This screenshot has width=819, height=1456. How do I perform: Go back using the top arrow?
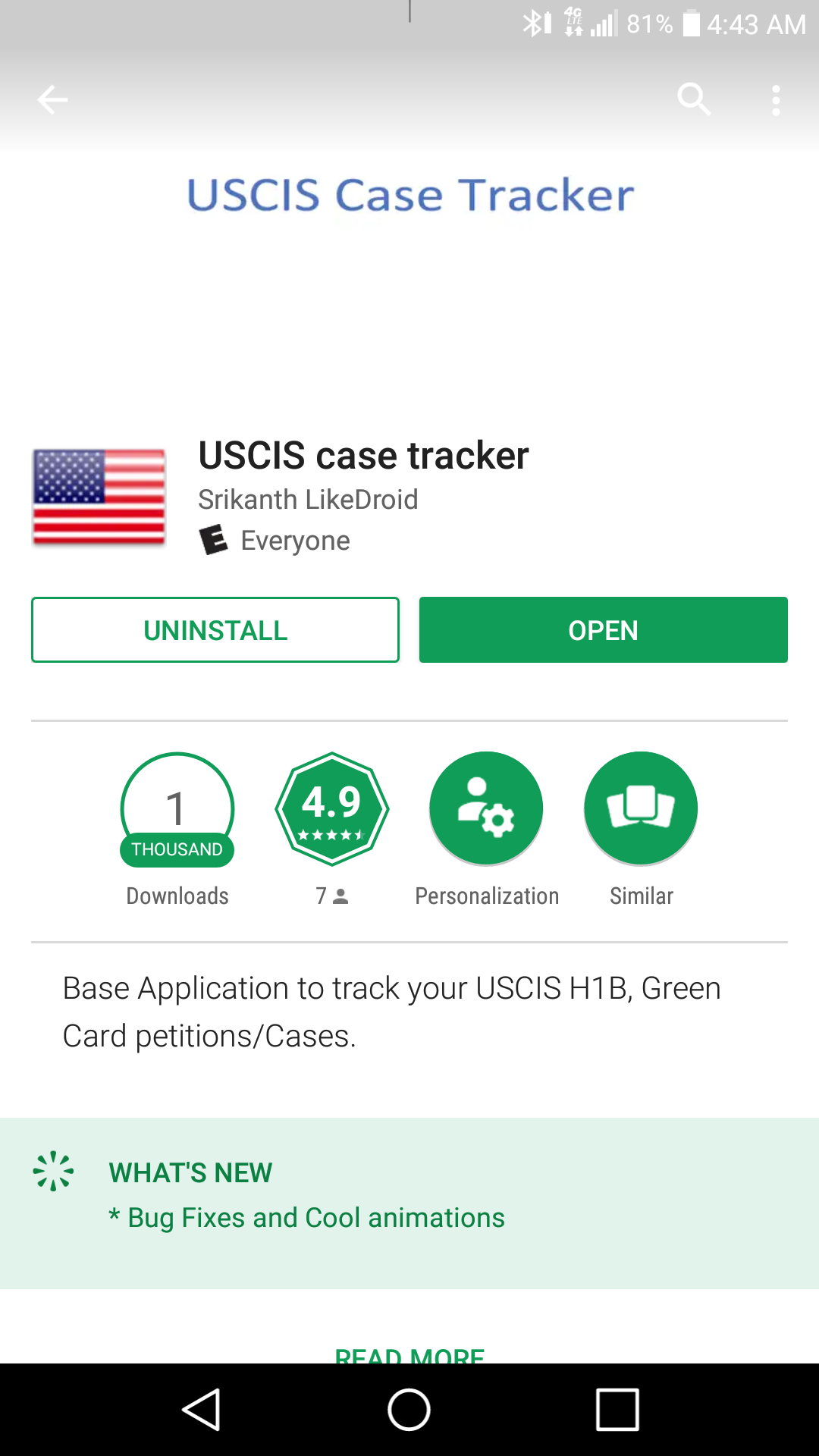point(52,99)
